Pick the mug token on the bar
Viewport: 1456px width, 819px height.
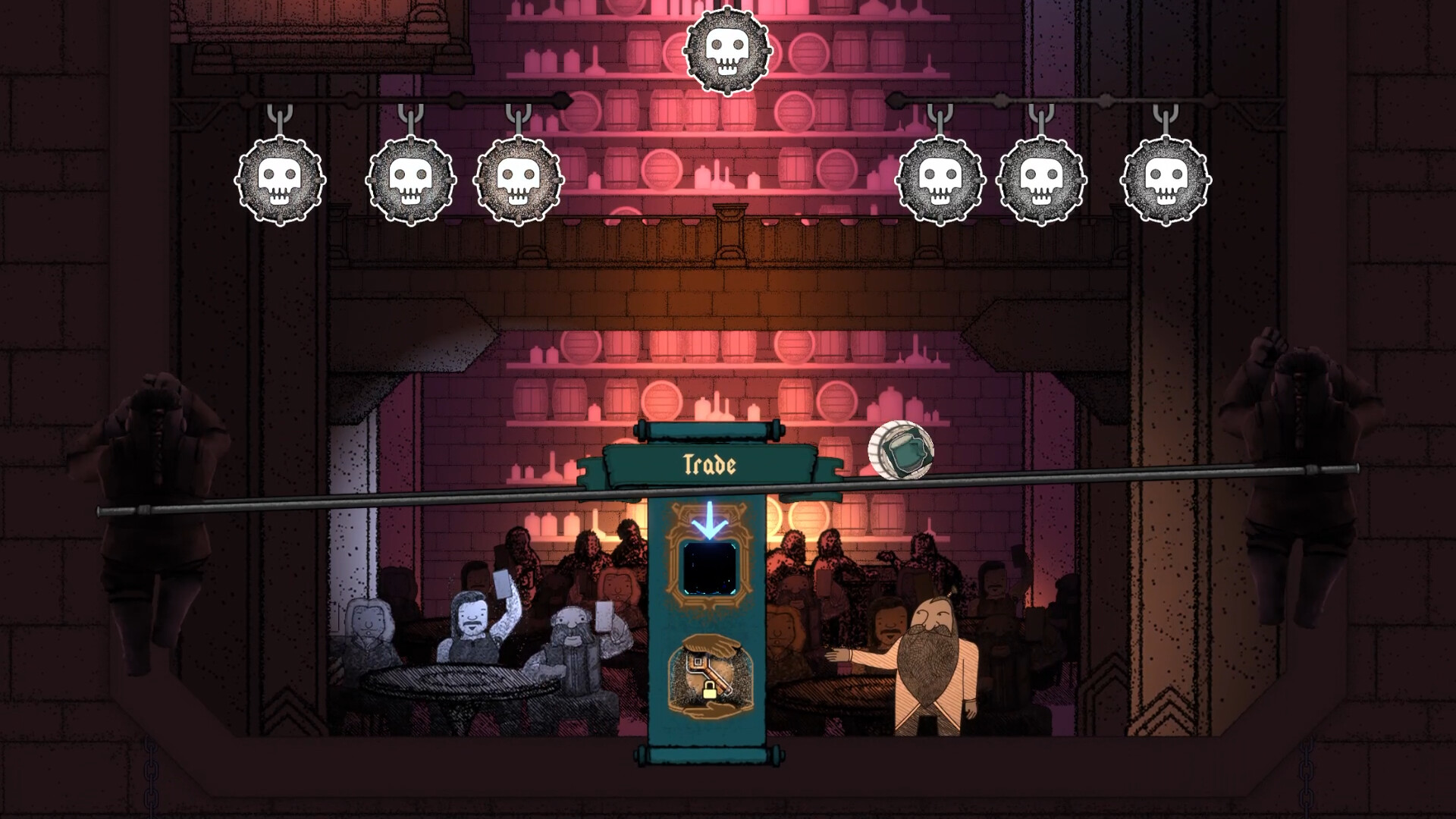coord(900,451)
